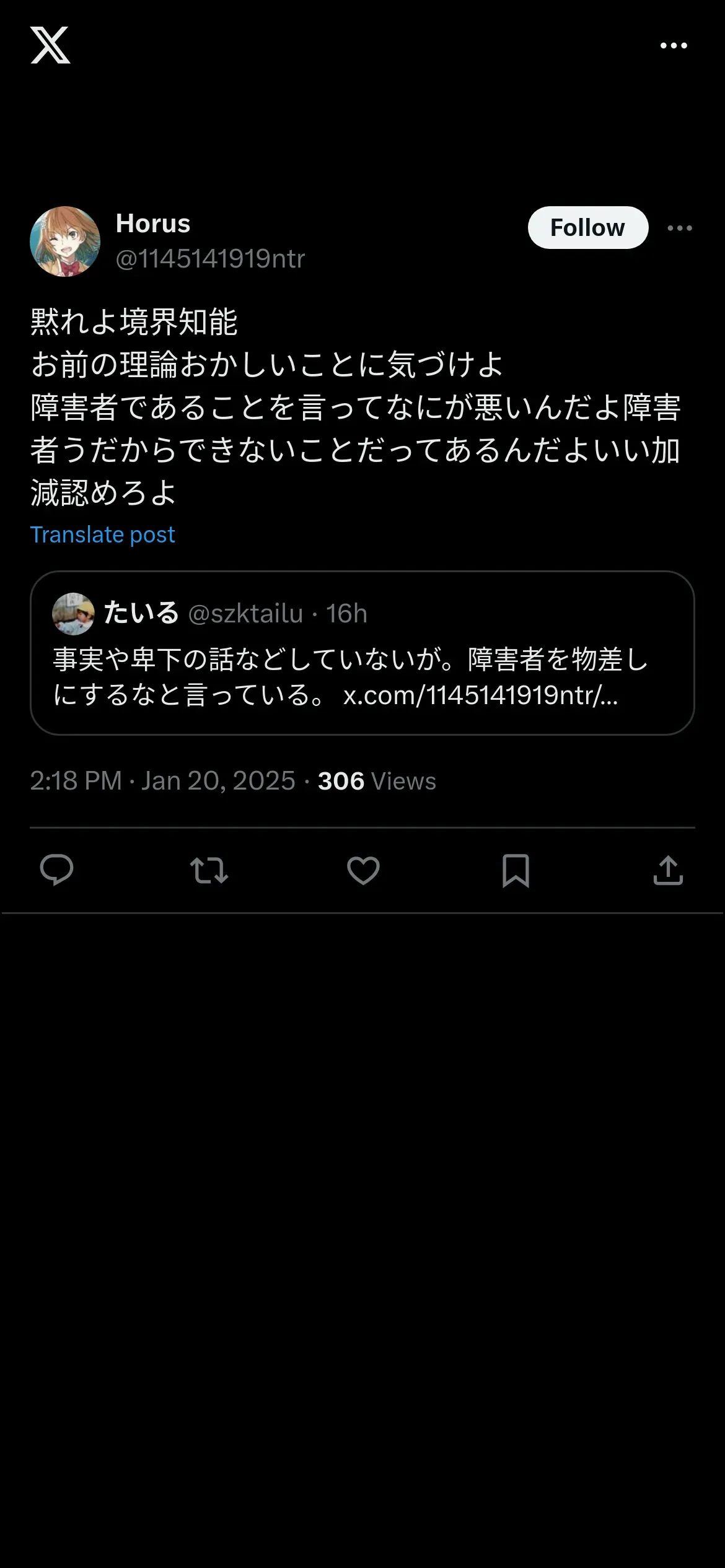
Task: Like the post by Horus
Action: coord(363,870)
